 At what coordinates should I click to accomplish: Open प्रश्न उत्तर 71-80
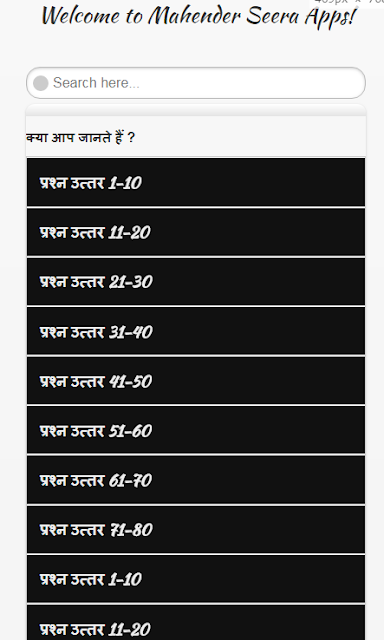(196, 529)
